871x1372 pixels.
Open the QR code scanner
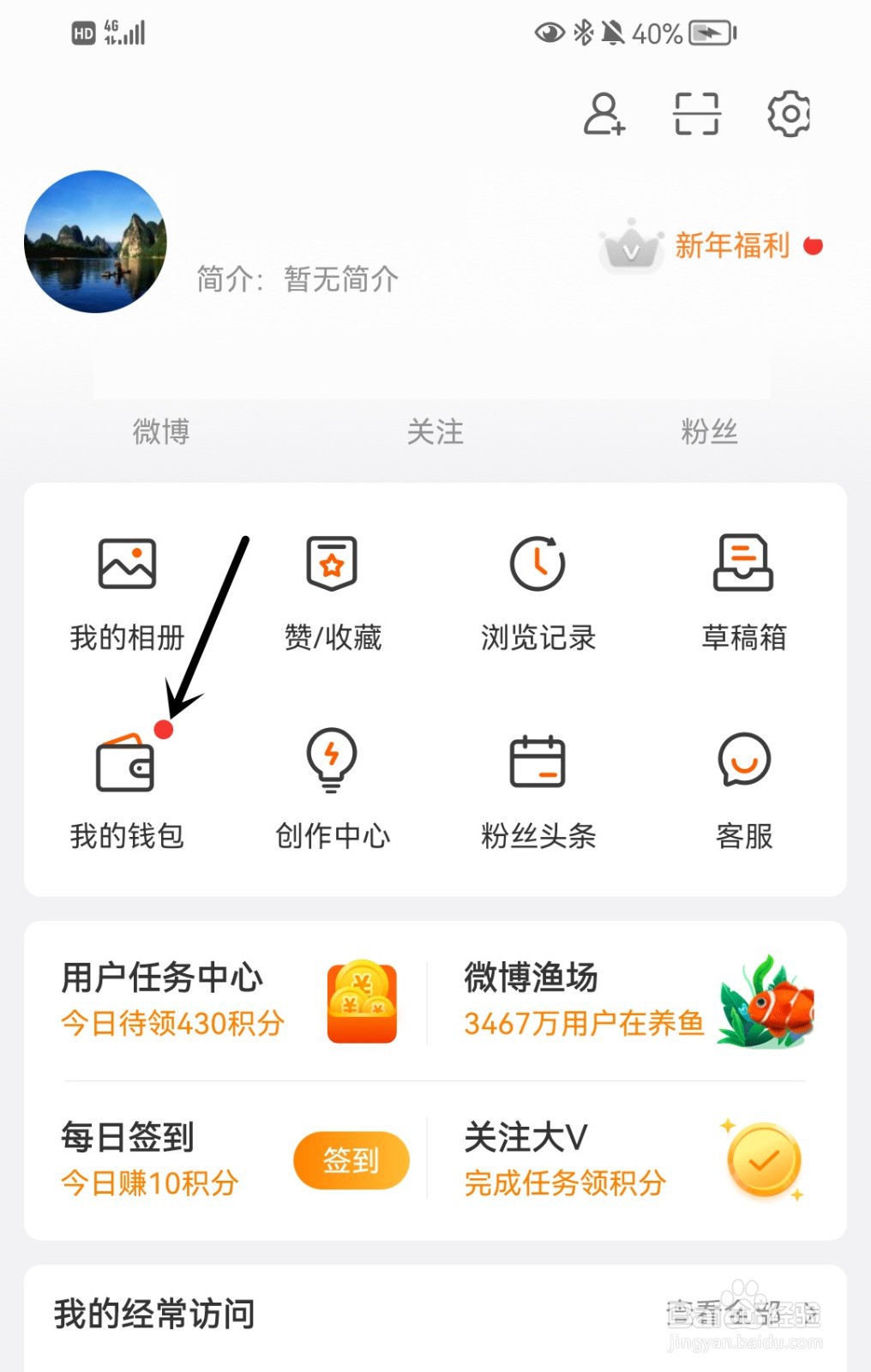(696, 114)
